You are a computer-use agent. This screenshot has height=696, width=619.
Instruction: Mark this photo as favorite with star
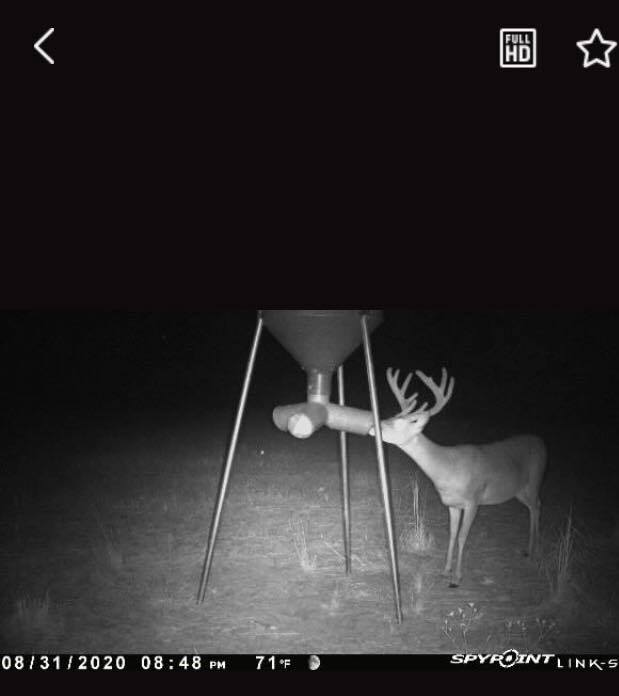pos(596,48)
